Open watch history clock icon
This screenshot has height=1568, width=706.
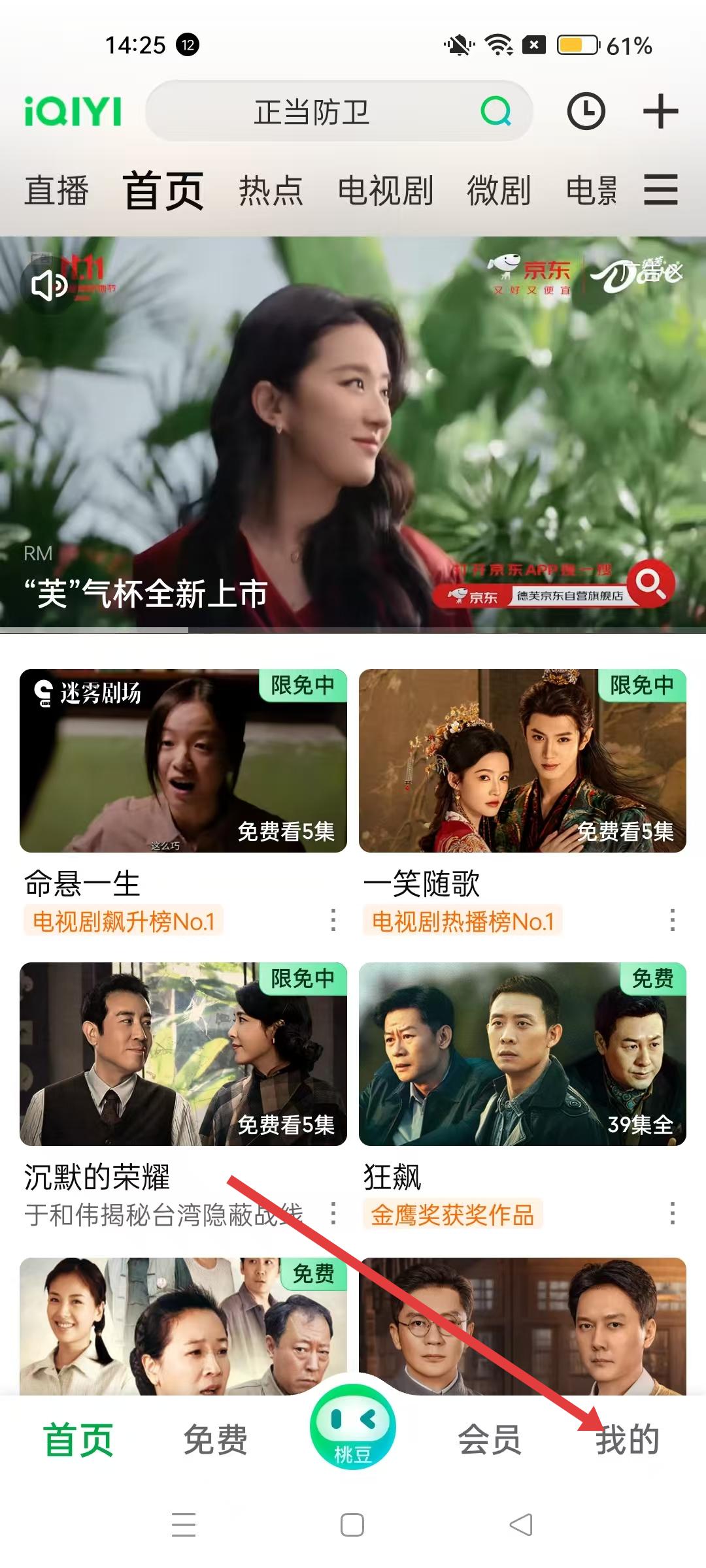point(586,112)
